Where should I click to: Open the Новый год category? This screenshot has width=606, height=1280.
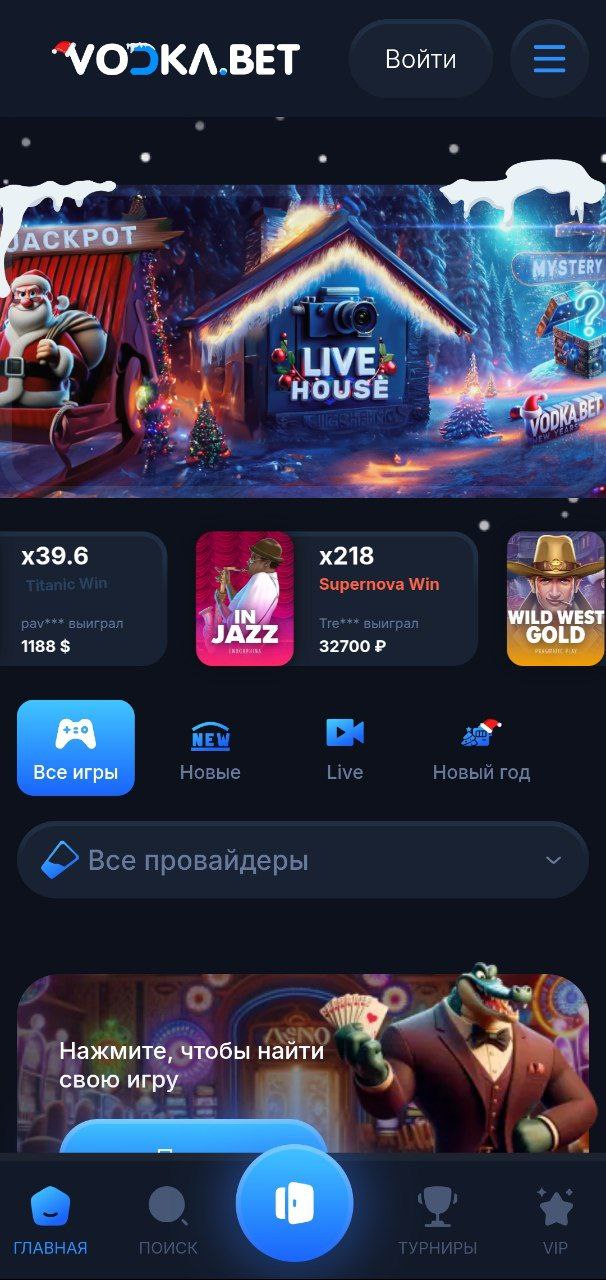481,748
